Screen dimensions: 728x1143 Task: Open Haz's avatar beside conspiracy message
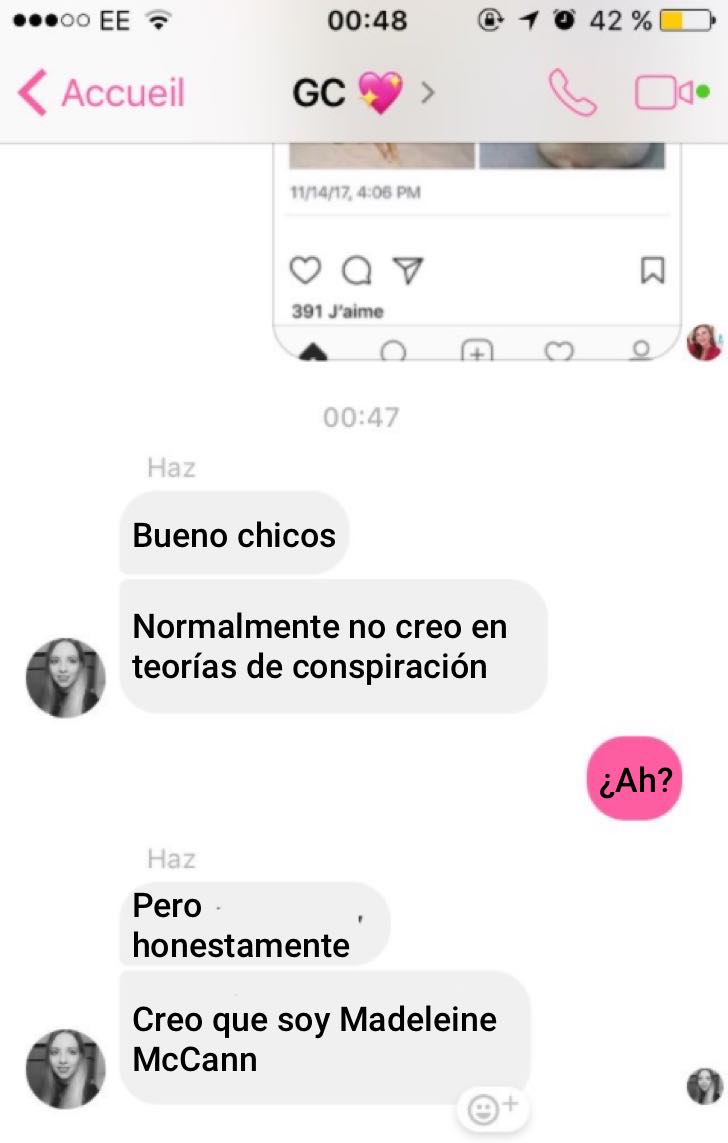[65, 677]
